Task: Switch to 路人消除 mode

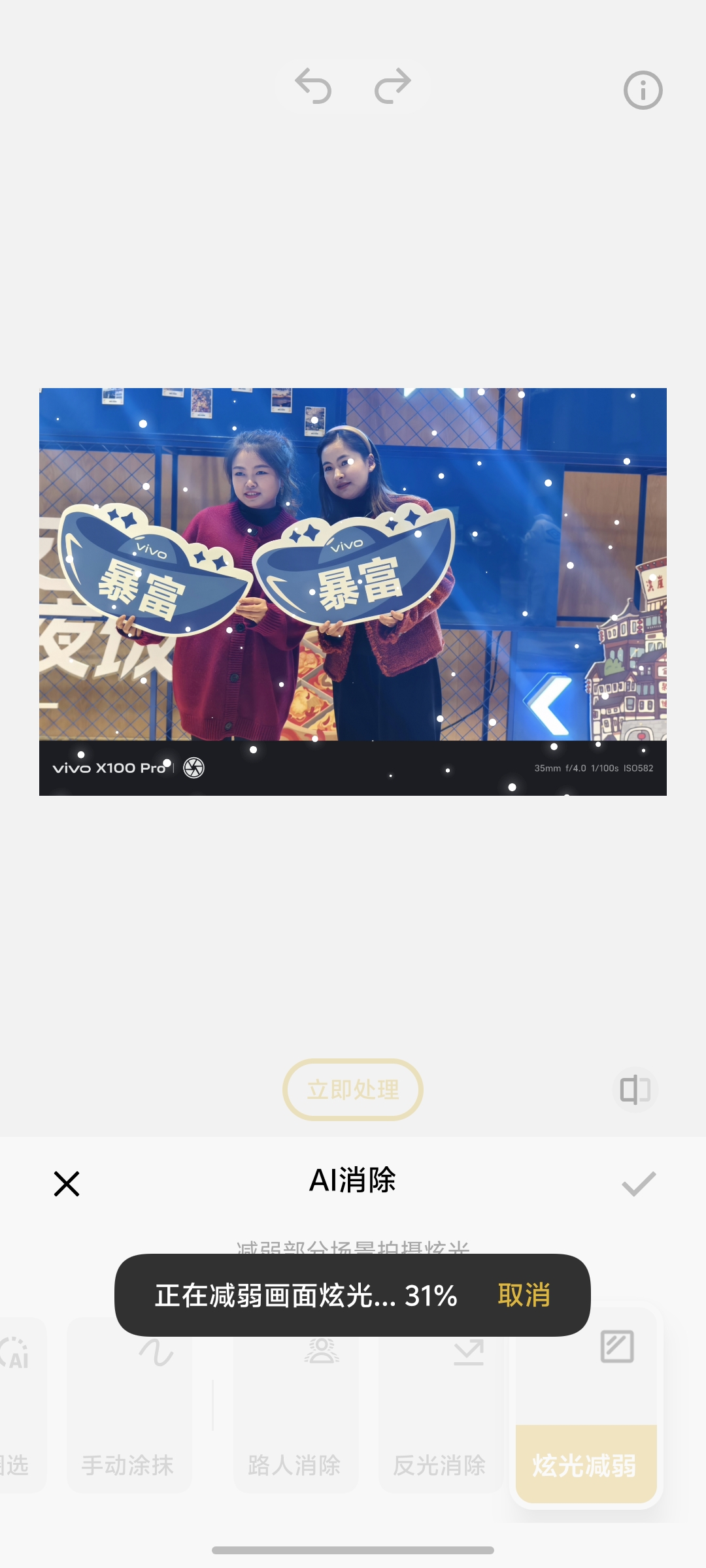Action: (295, 1405)
